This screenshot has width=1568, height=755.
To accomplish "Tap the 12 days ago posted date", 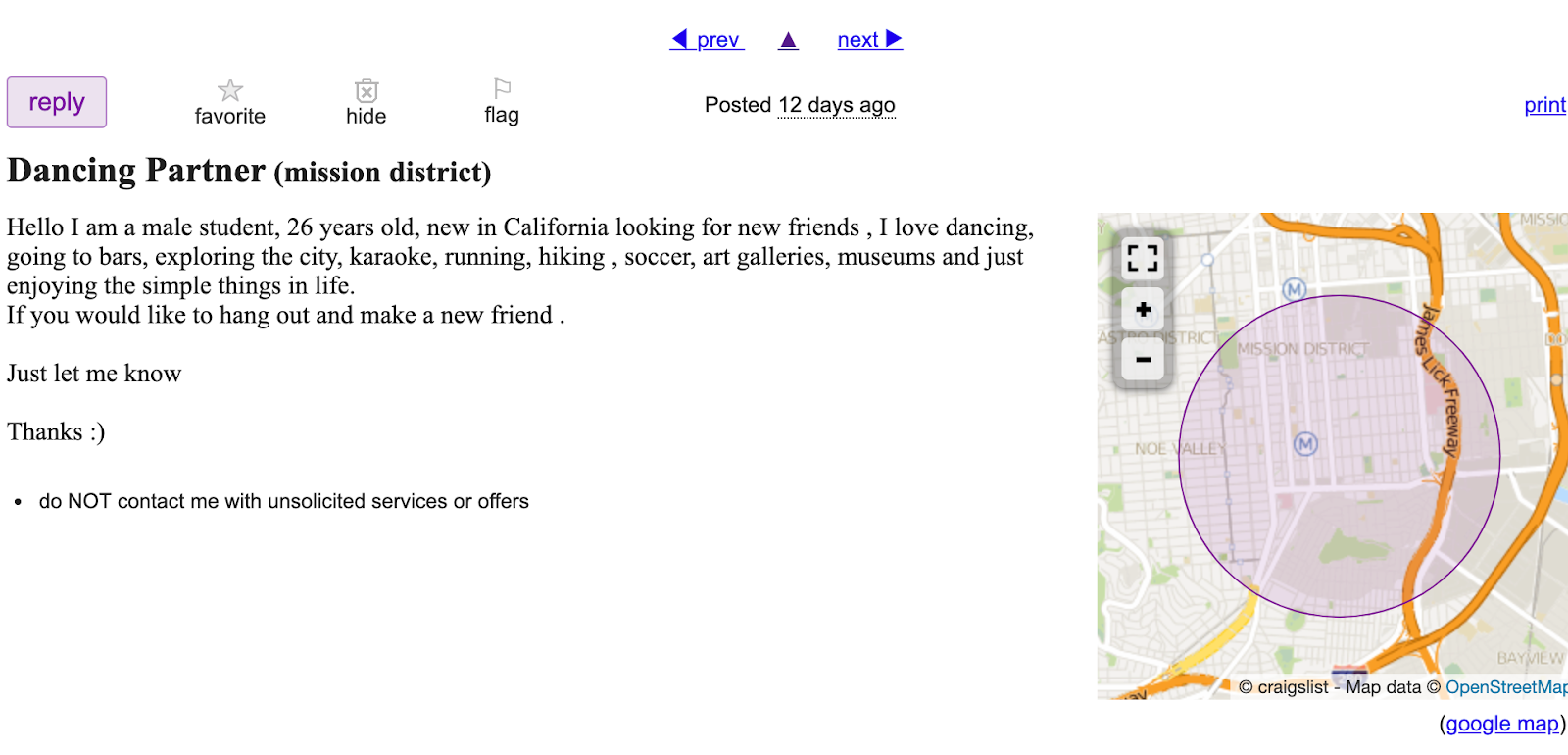I will pyautogui.click(x=836, y=105).
